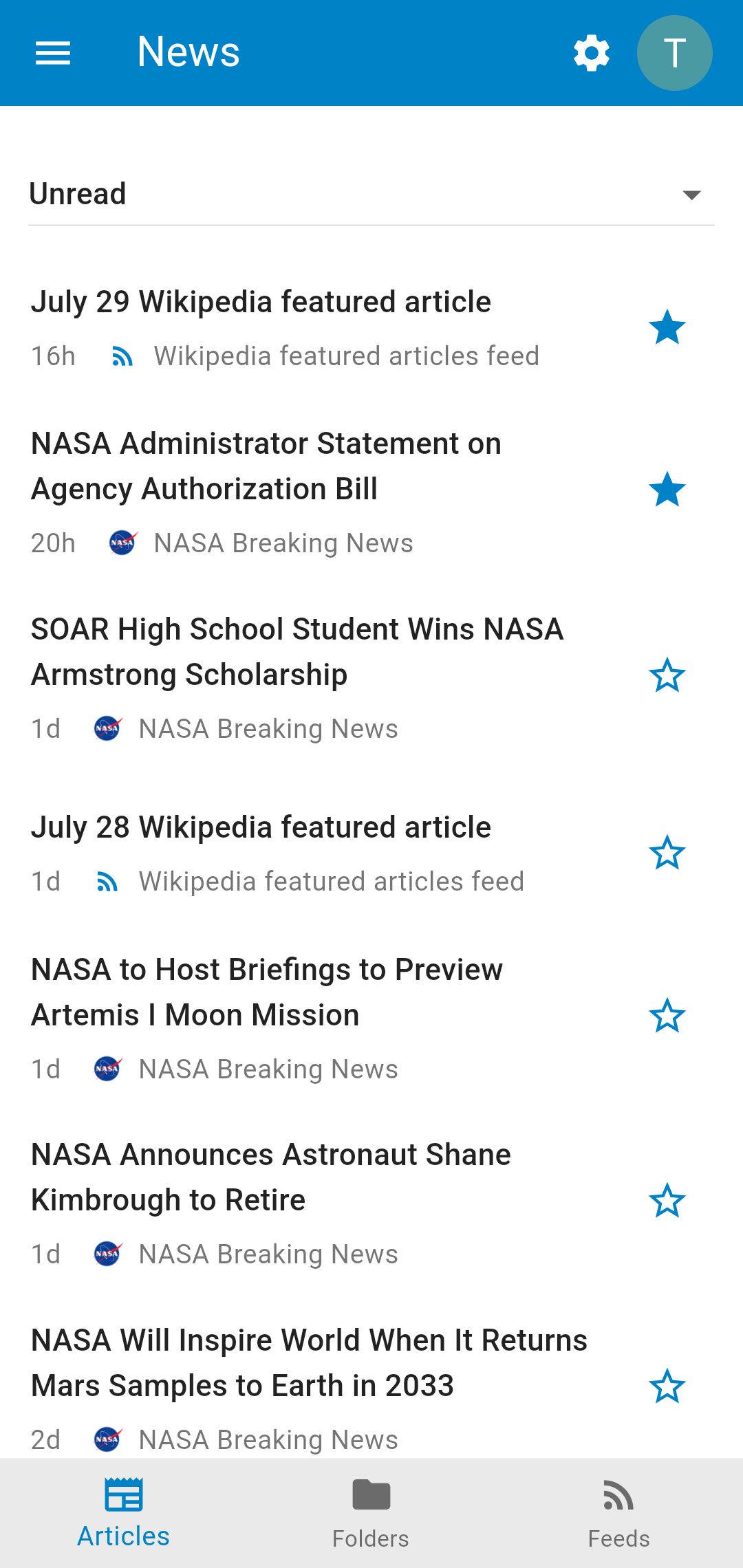
Task: Open the settings gear
Action: (x=592, y=53)
